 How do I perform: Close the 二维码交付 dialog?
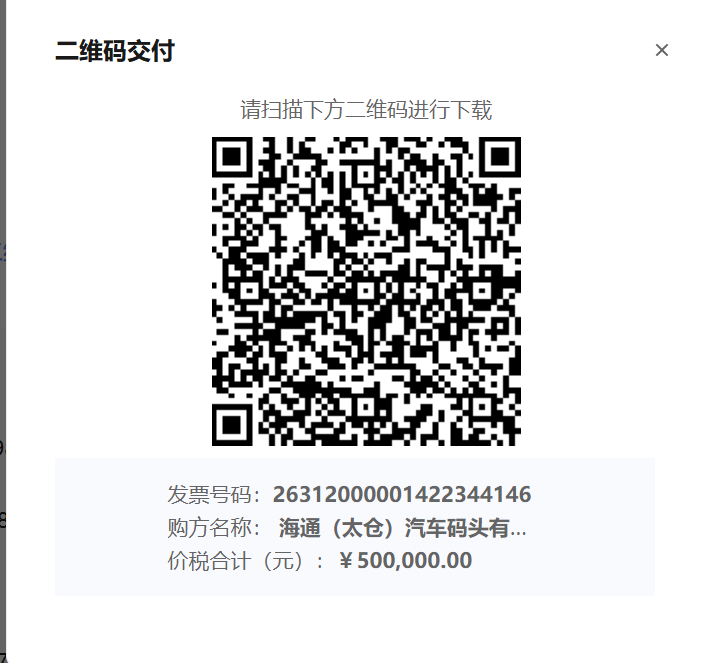[x=661, y=51]
